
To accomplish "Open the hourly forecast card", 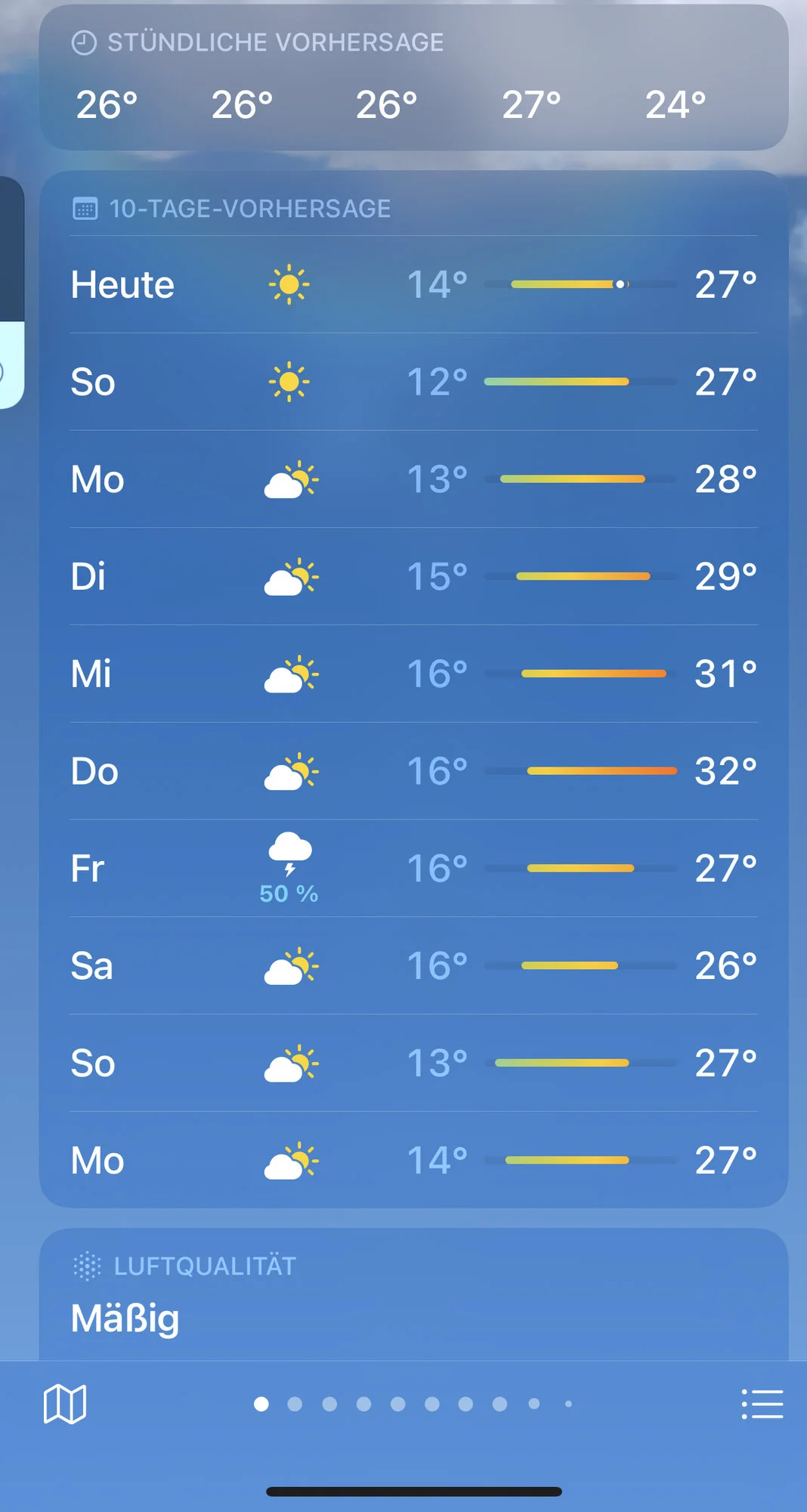I will (413, 77).
